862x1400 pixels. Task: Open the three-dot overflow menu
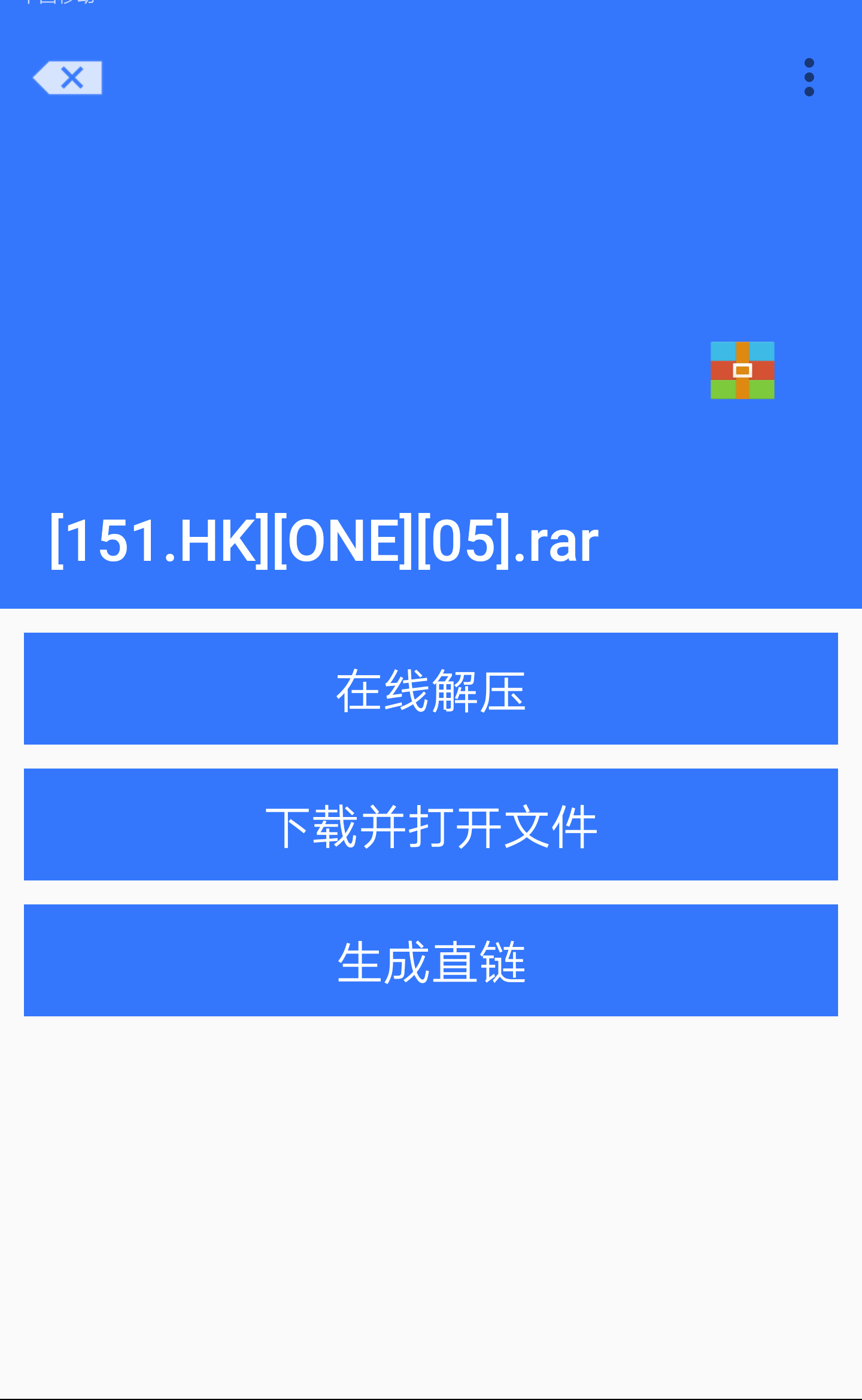(x=809, y=77)
